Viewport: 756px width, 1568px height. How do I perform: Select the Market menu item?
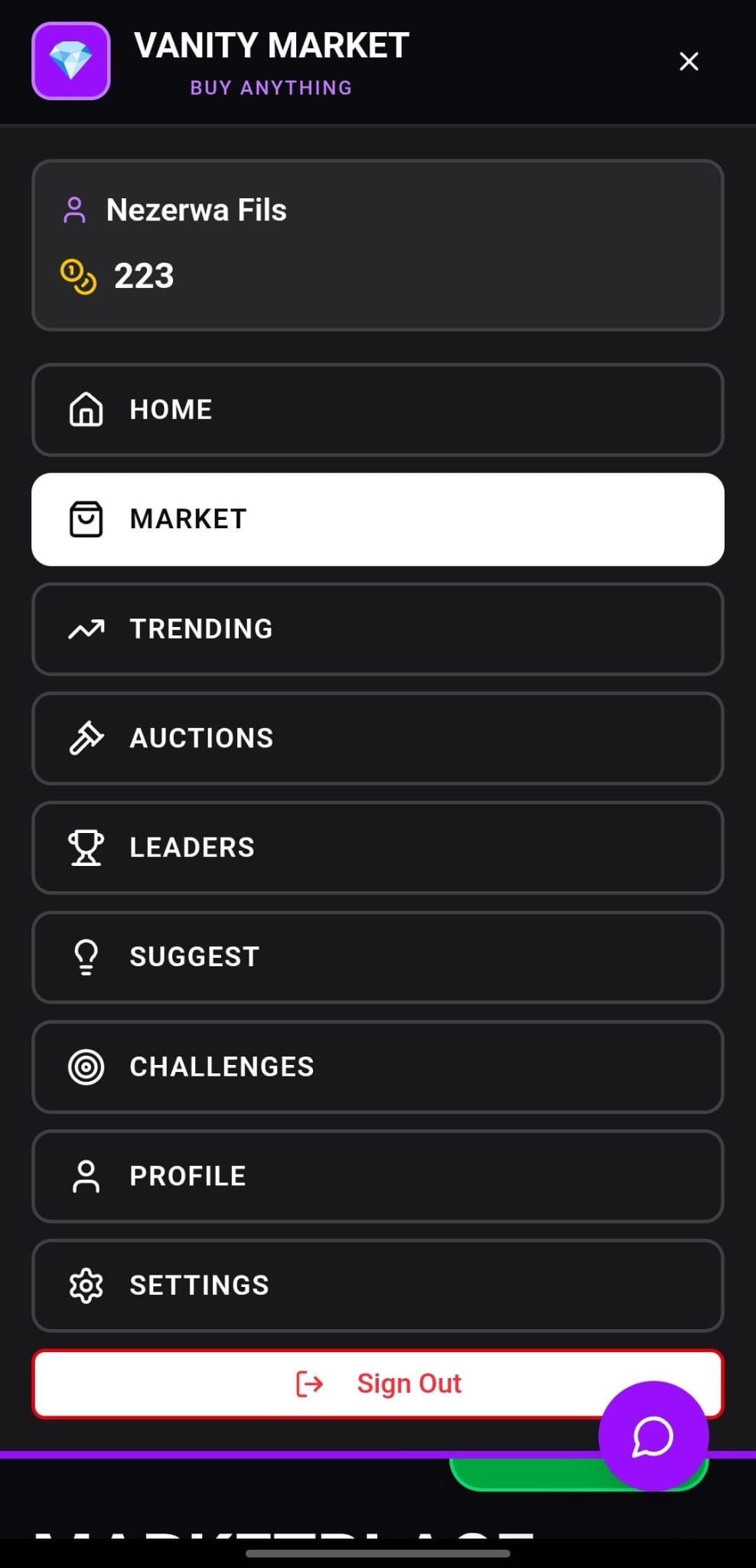coord(377,519)
